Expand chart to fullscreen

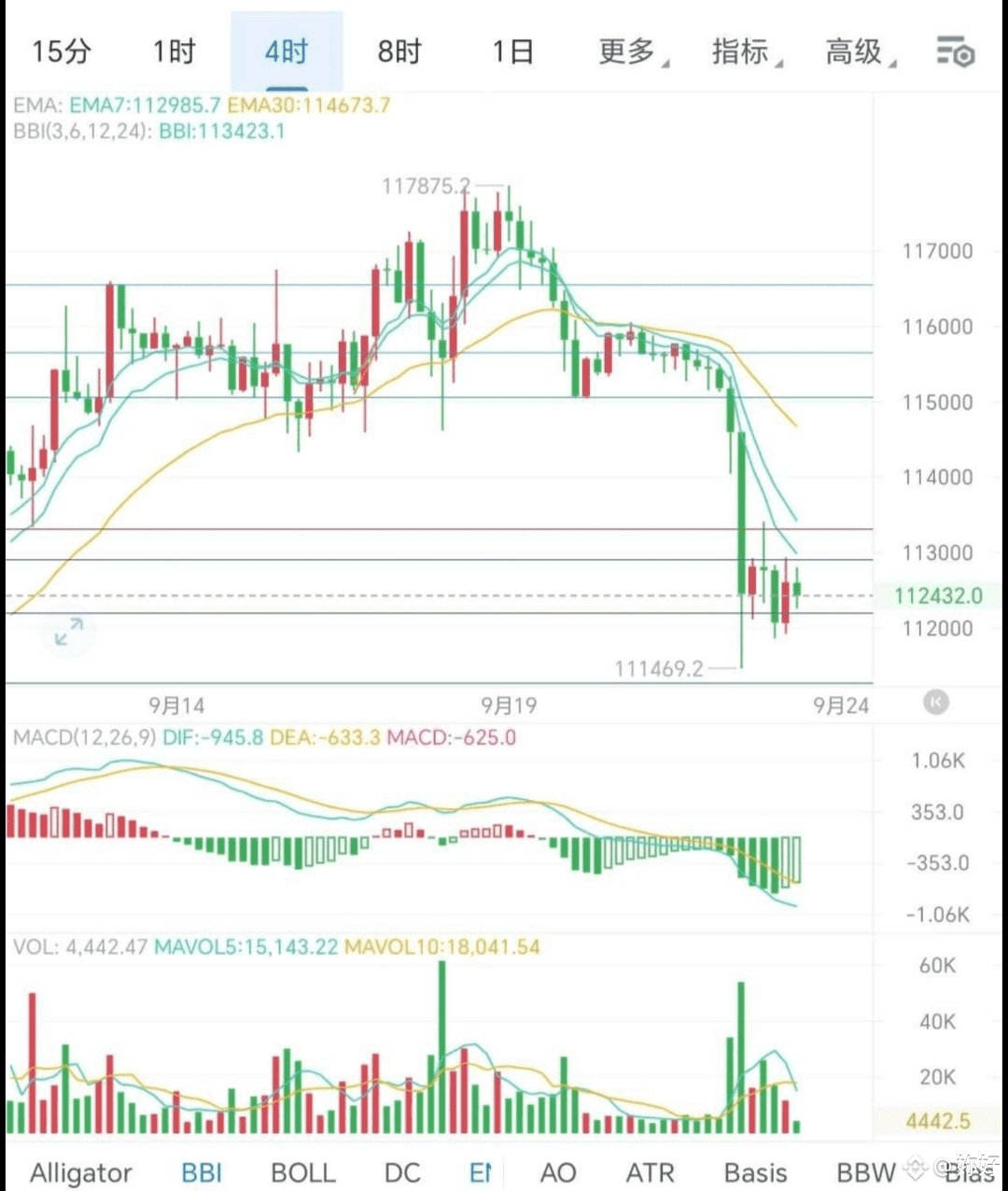coord(69,632)
